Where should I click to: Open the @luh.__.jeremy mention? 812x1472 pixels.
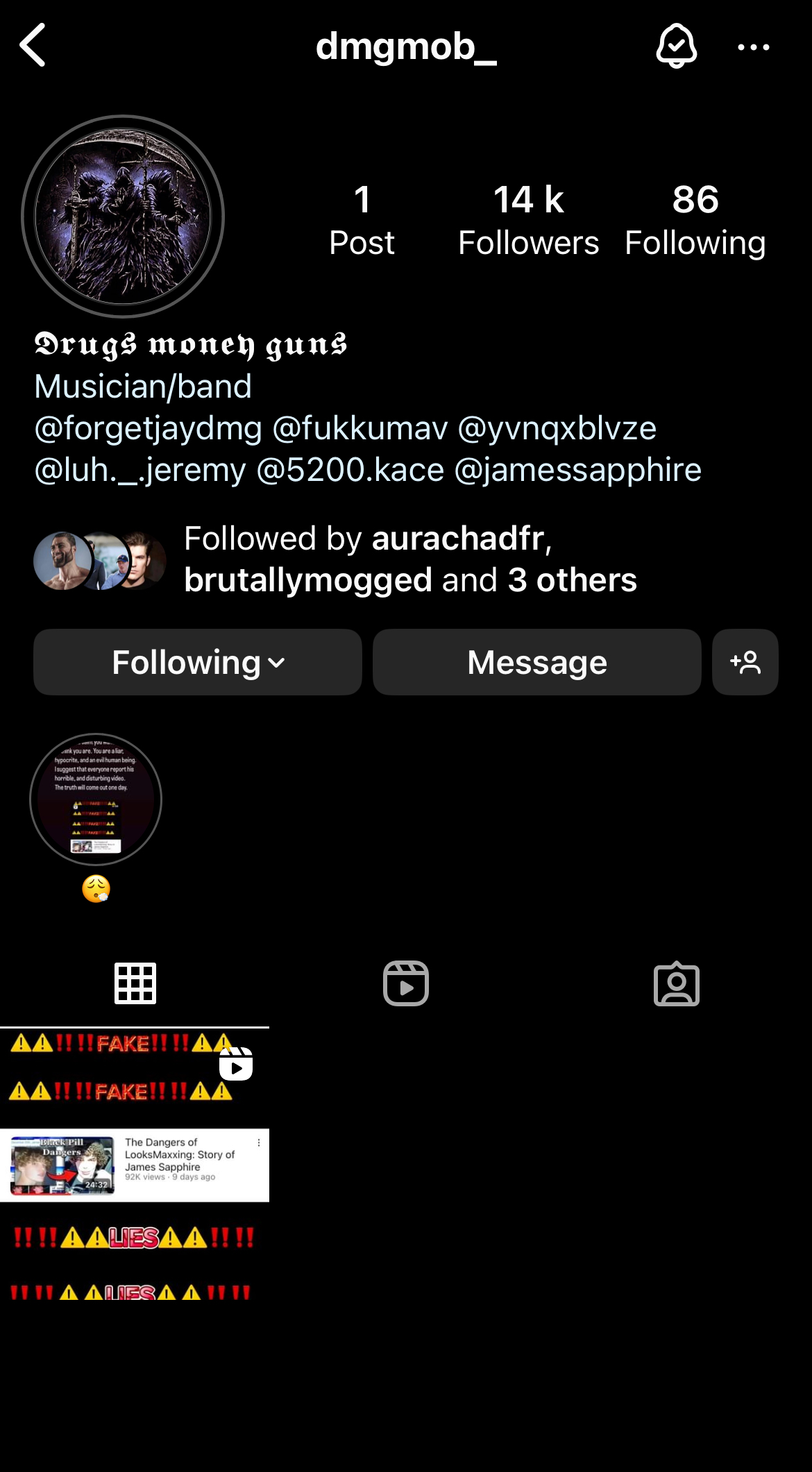pyautogui.click(x=140, y=470)
